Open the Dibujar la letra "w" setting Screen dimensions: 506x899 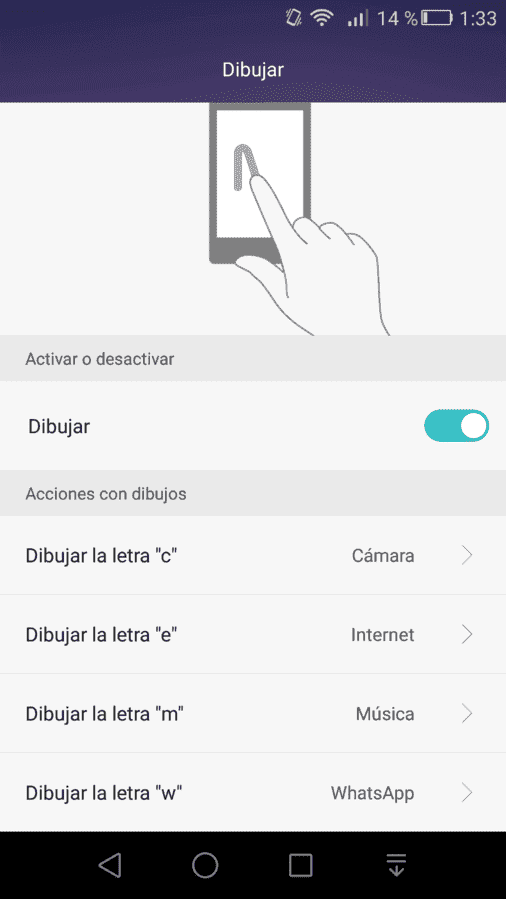coord(253,793)
